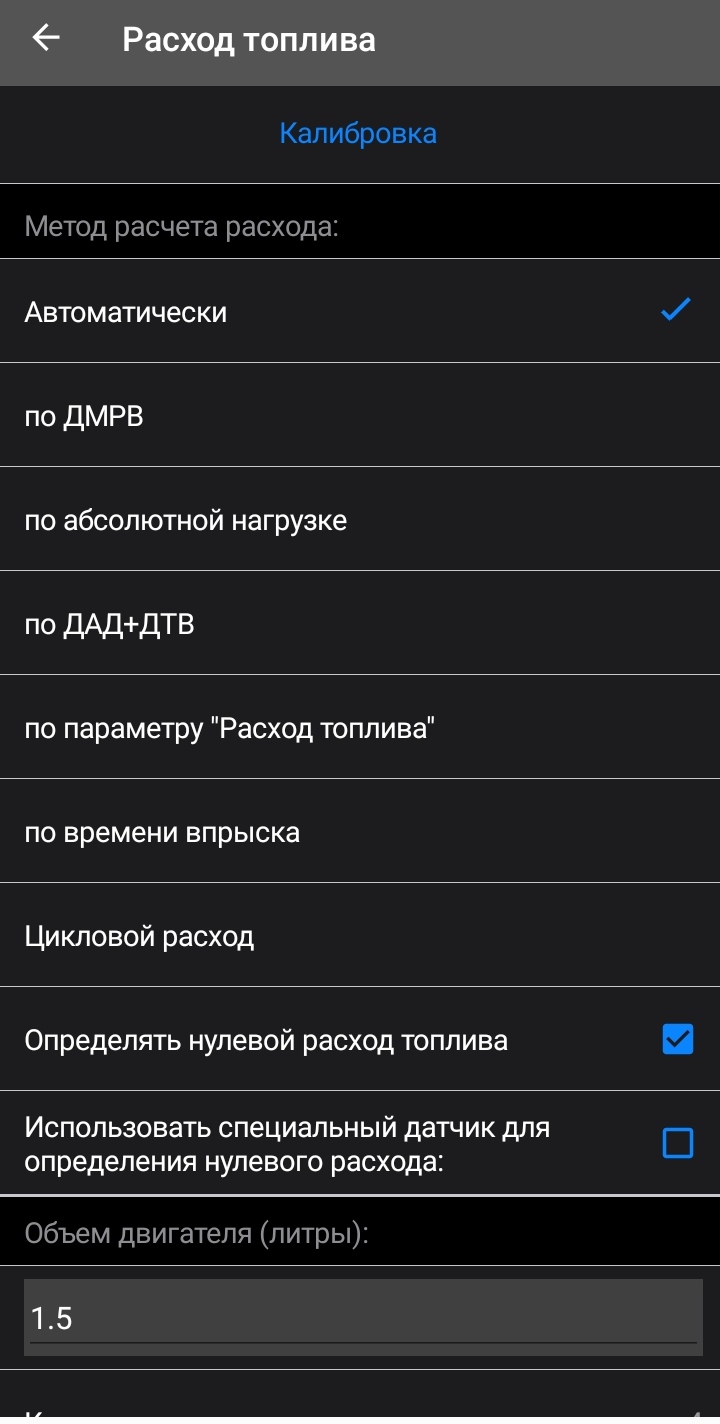Go back using the top arrow

pyautogui.click(x=46, y=39)
